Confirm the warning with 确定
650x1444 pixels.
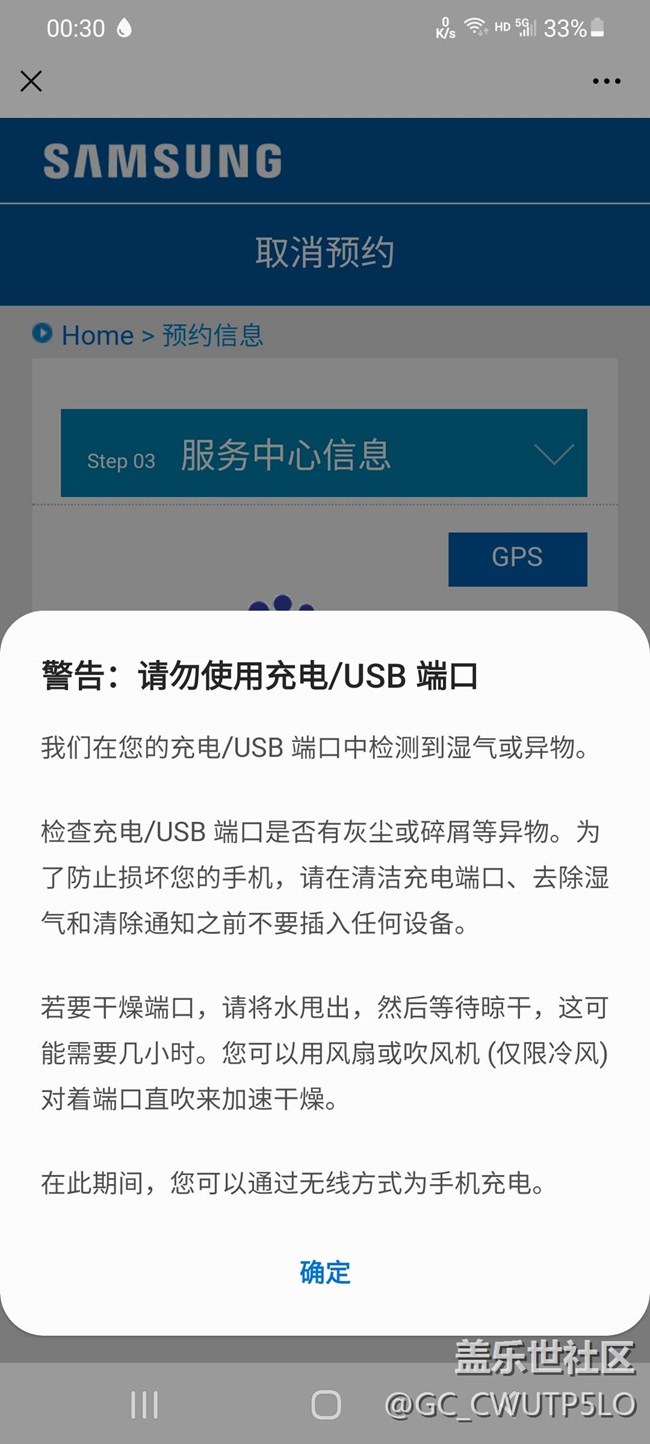[x=325, y=1272]
